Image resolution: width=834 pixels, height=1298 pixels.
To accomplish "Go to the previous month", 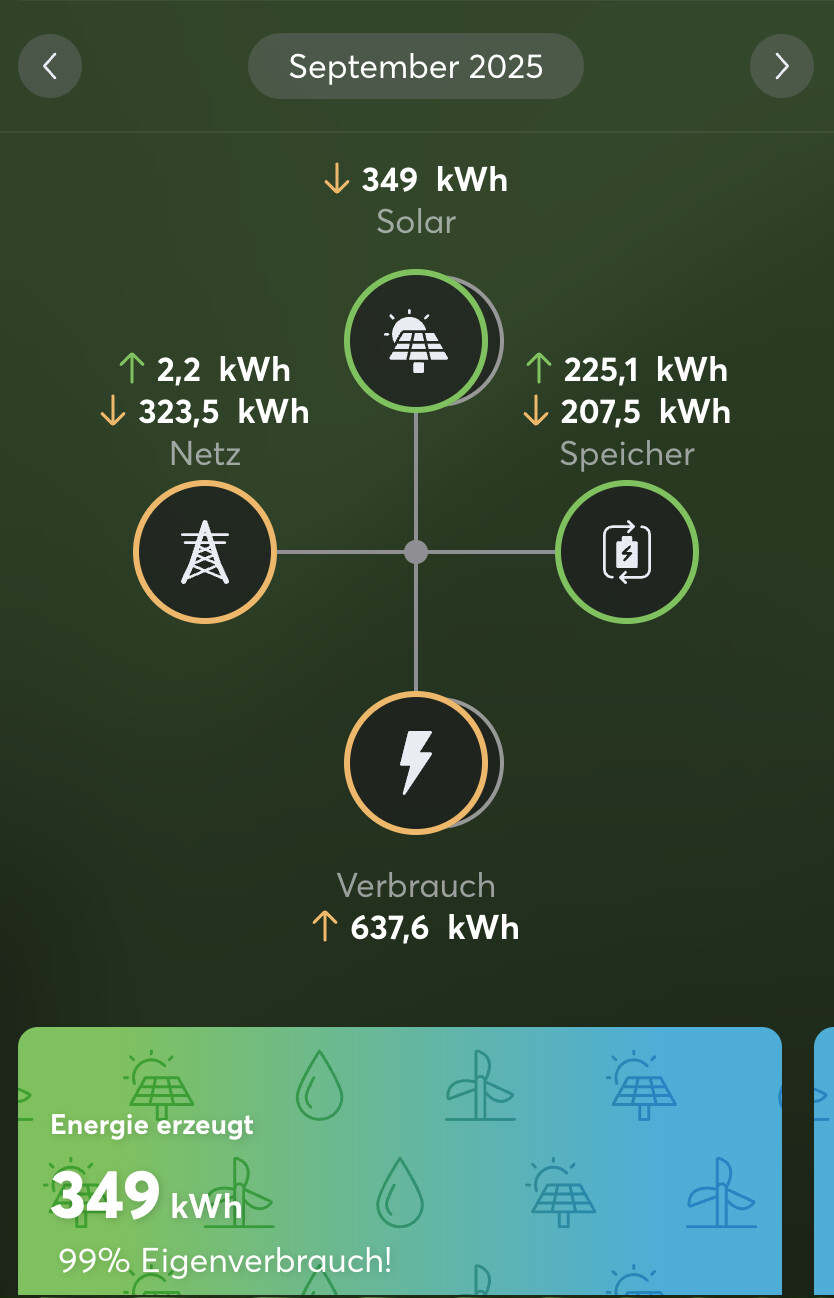I will click(50, 66).
